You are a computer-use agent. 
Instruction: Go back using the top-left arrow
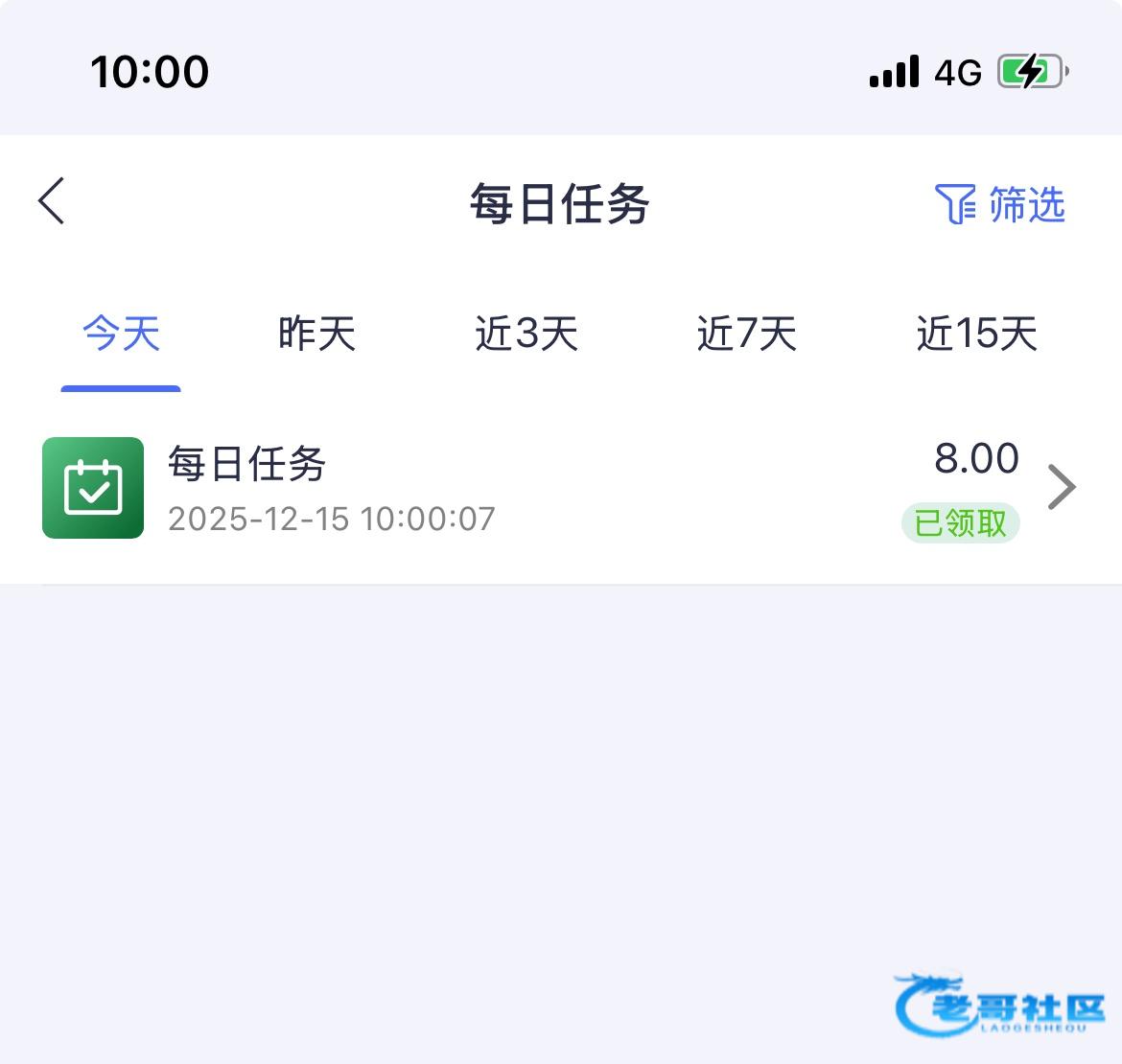click(53, 201)
